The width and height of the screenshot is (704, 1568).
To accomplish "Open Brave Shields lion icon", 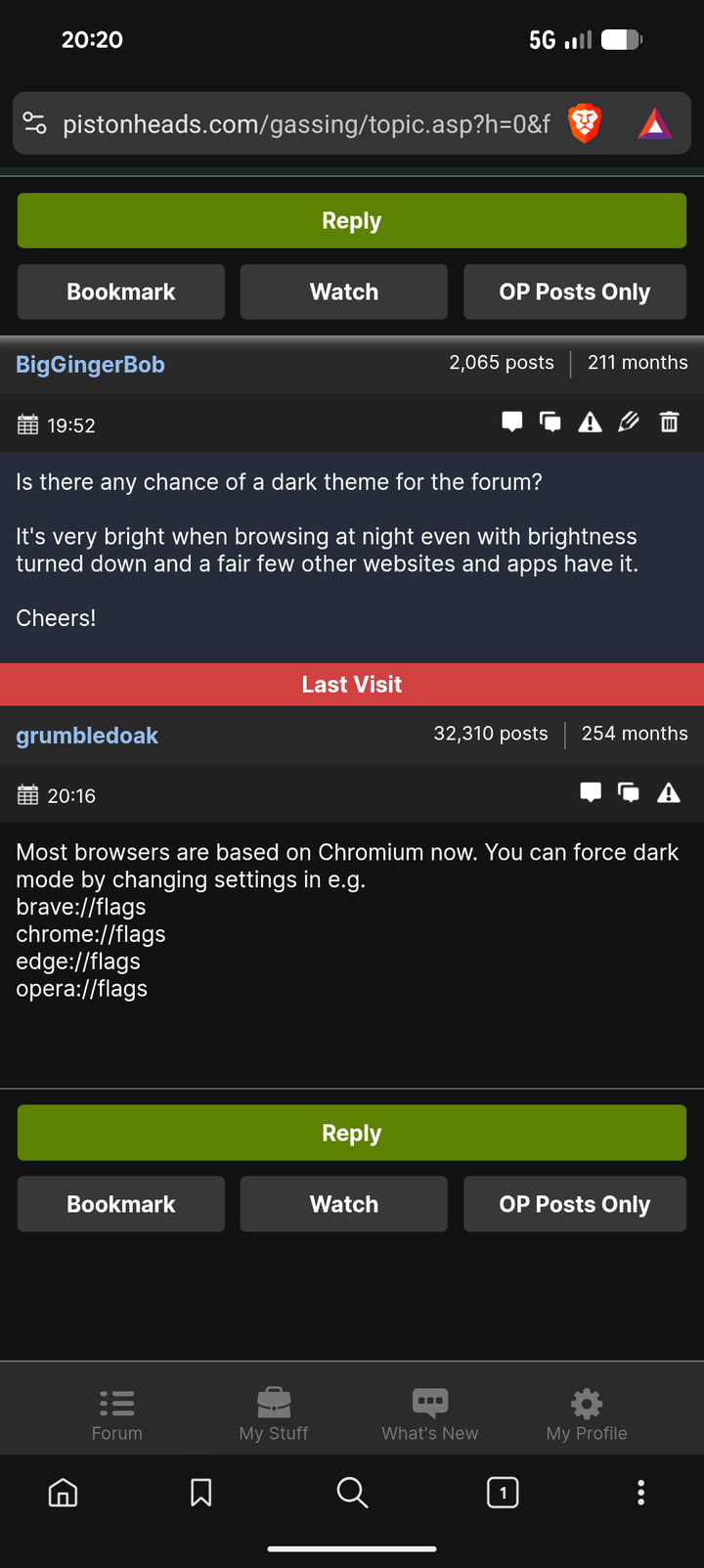I will pyautogui.click(x=585, y=124).
